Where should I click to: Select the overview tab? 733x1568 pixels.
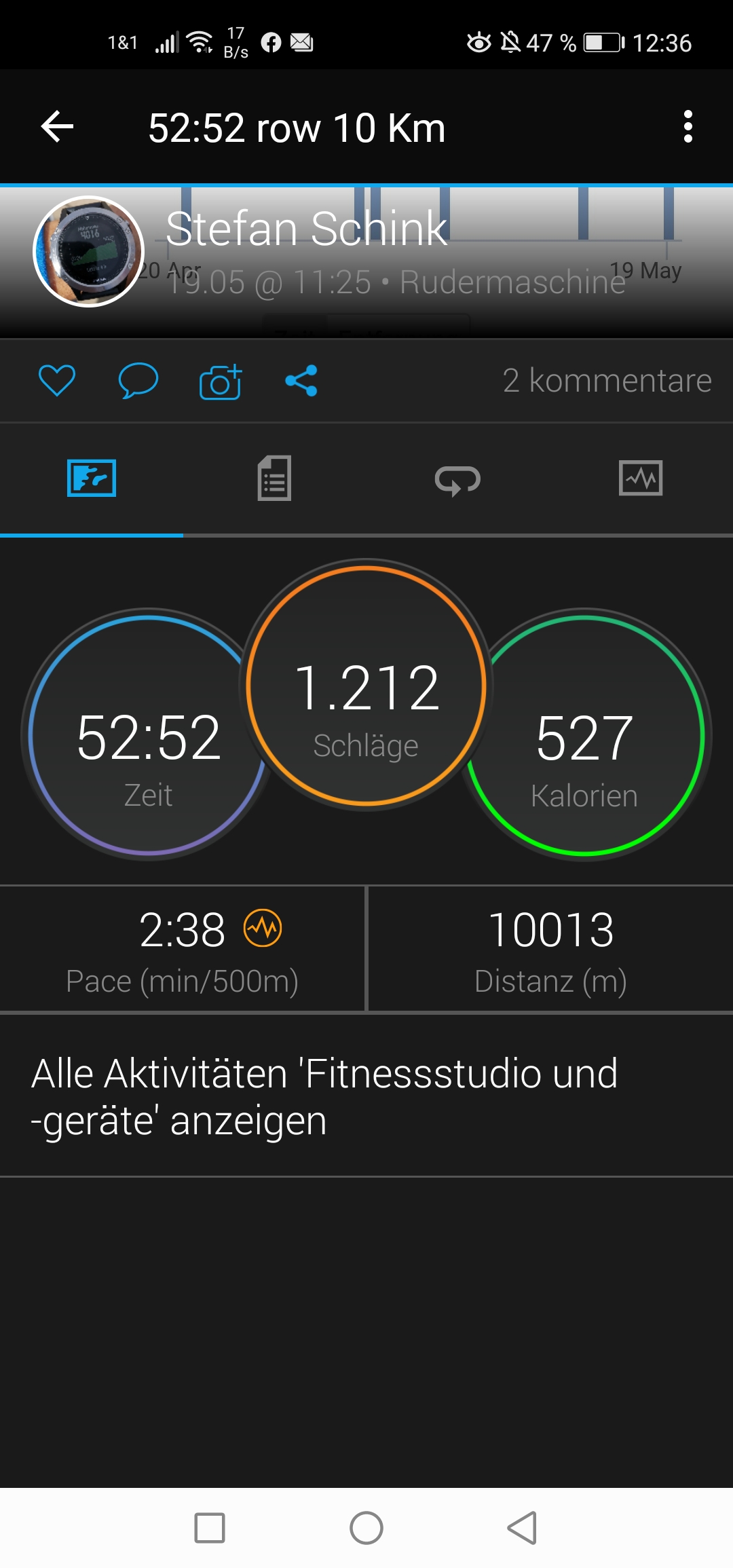(92, 479)
